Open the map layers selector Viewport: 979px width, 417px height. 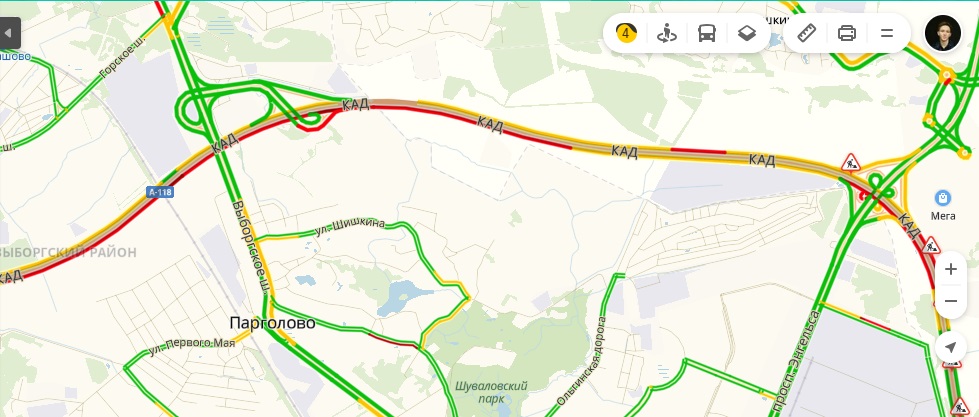coord(747,33)
